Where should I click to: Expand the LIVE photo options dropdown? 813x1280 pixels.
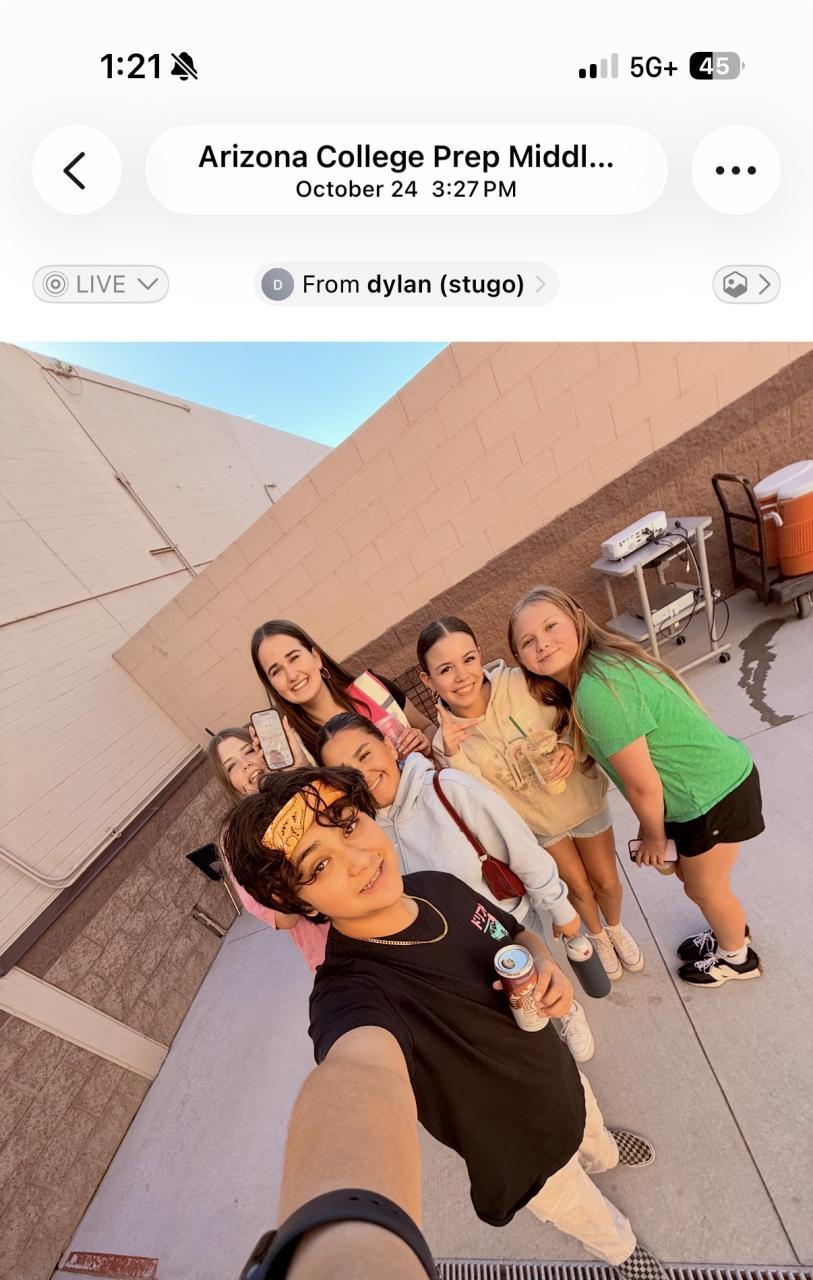[x=100, y=284]
